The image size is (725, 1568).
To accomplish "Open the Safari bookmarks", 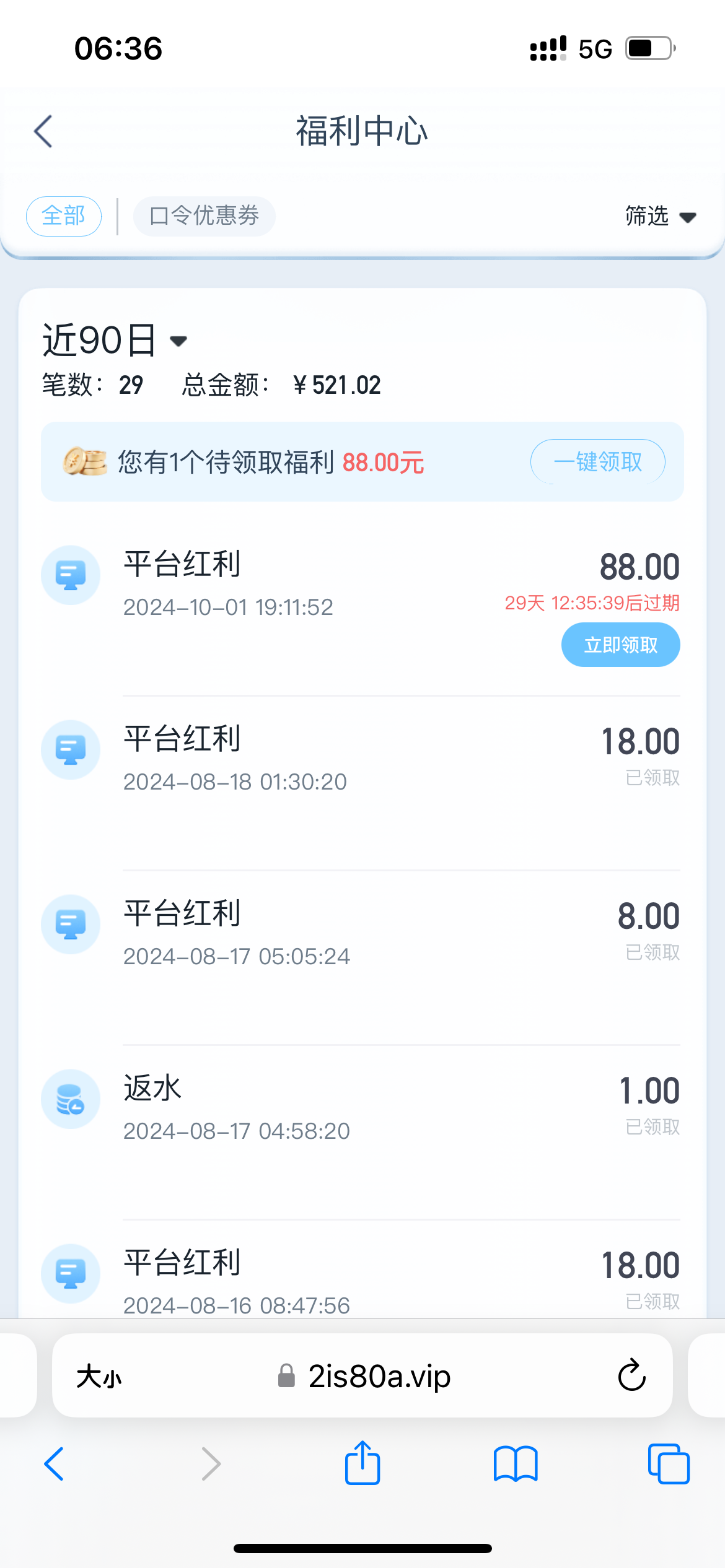I will [x=516, y=1464].
